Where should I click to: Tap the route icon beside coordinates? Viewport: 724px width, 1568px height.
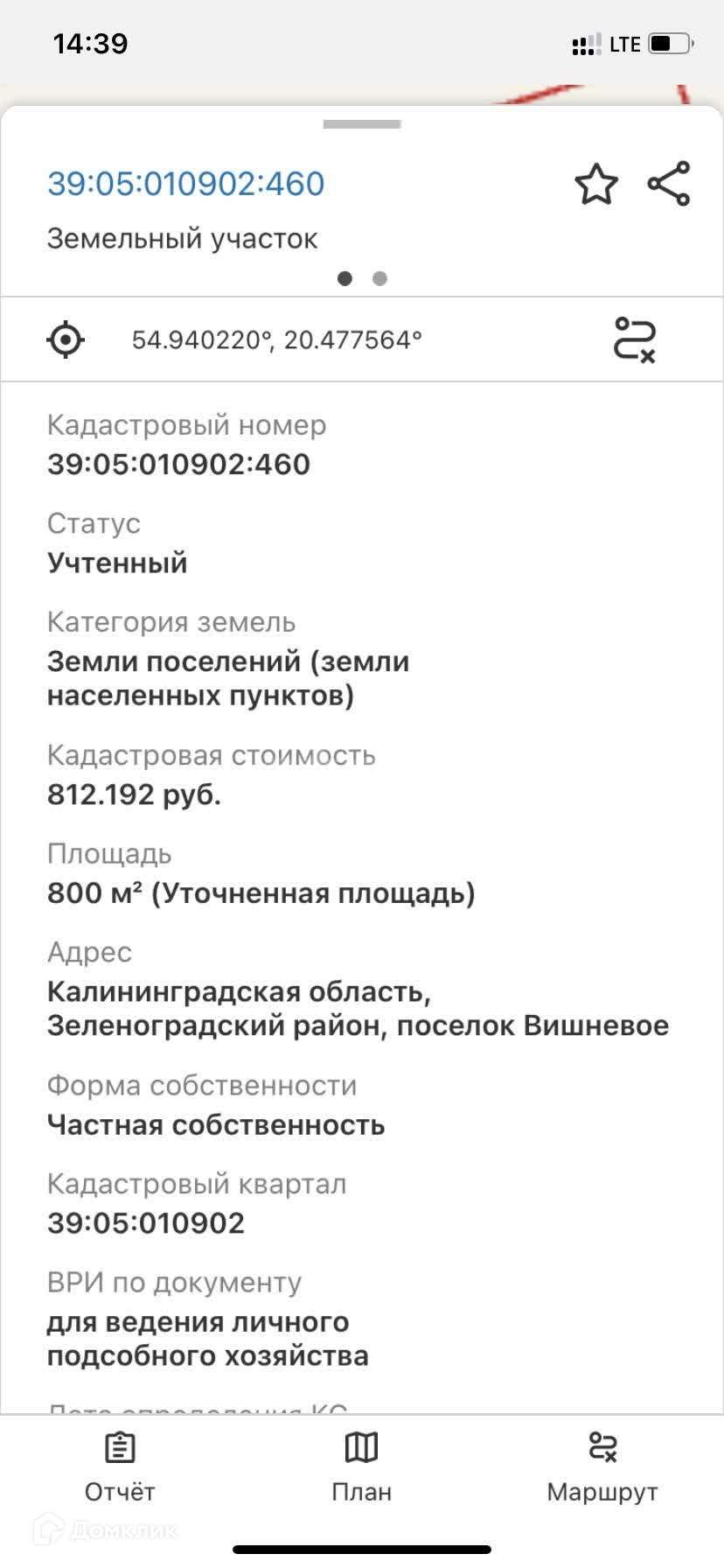click(634, 339)
